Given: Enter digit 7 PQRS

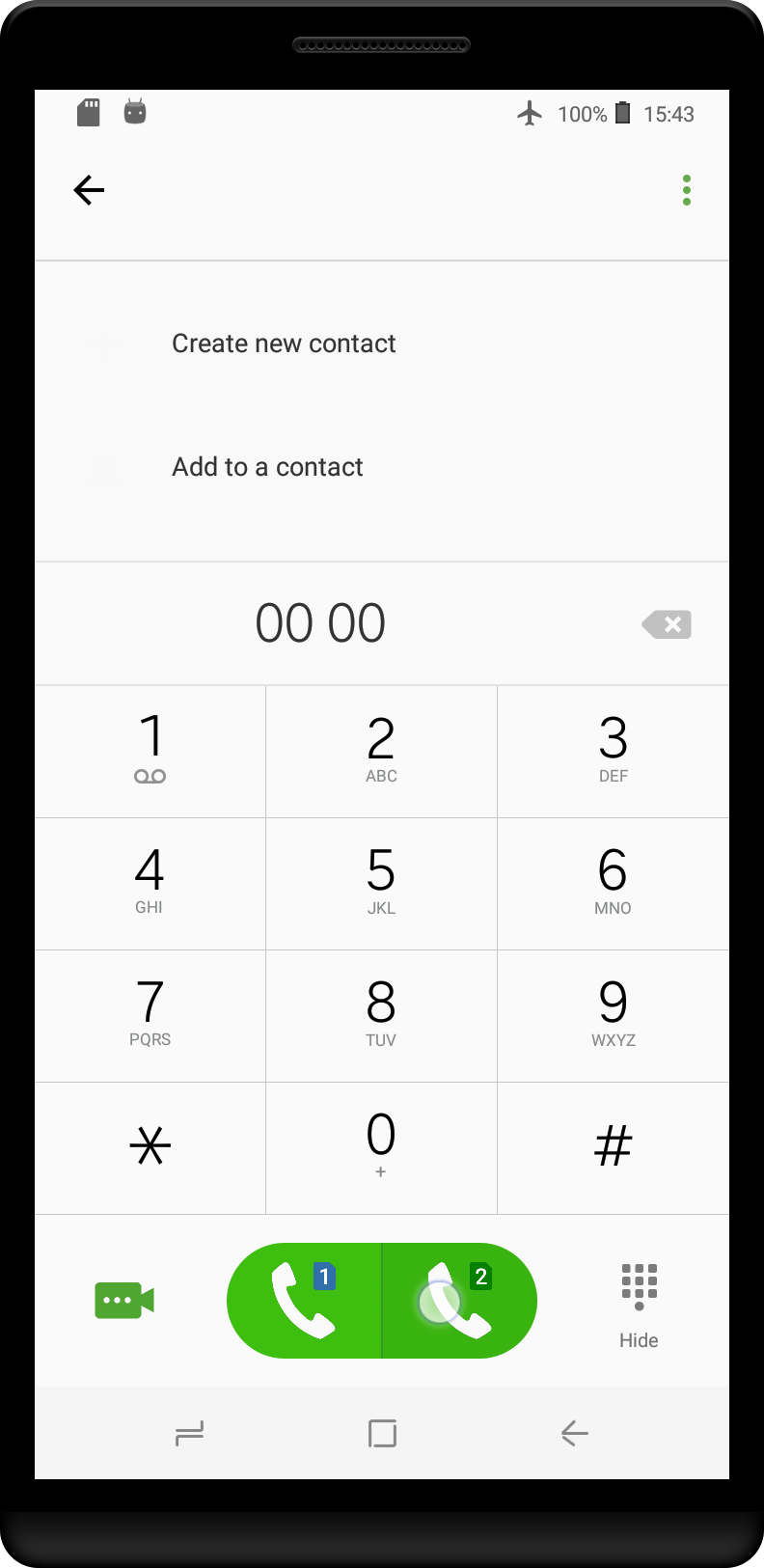Looking at the screenshot, I should (x=150, y=1016).
